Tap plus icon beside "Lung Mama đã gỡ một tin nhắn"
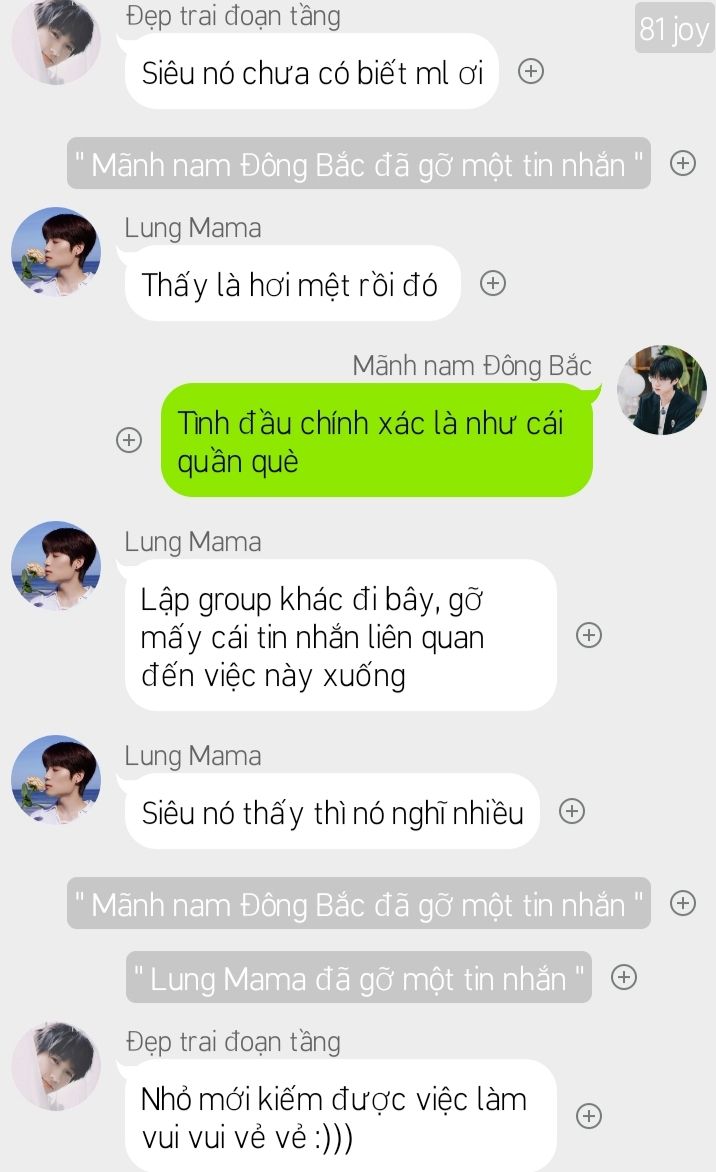Image resolution: width=716 pixels, height=1172 pixels. point(624,977)
